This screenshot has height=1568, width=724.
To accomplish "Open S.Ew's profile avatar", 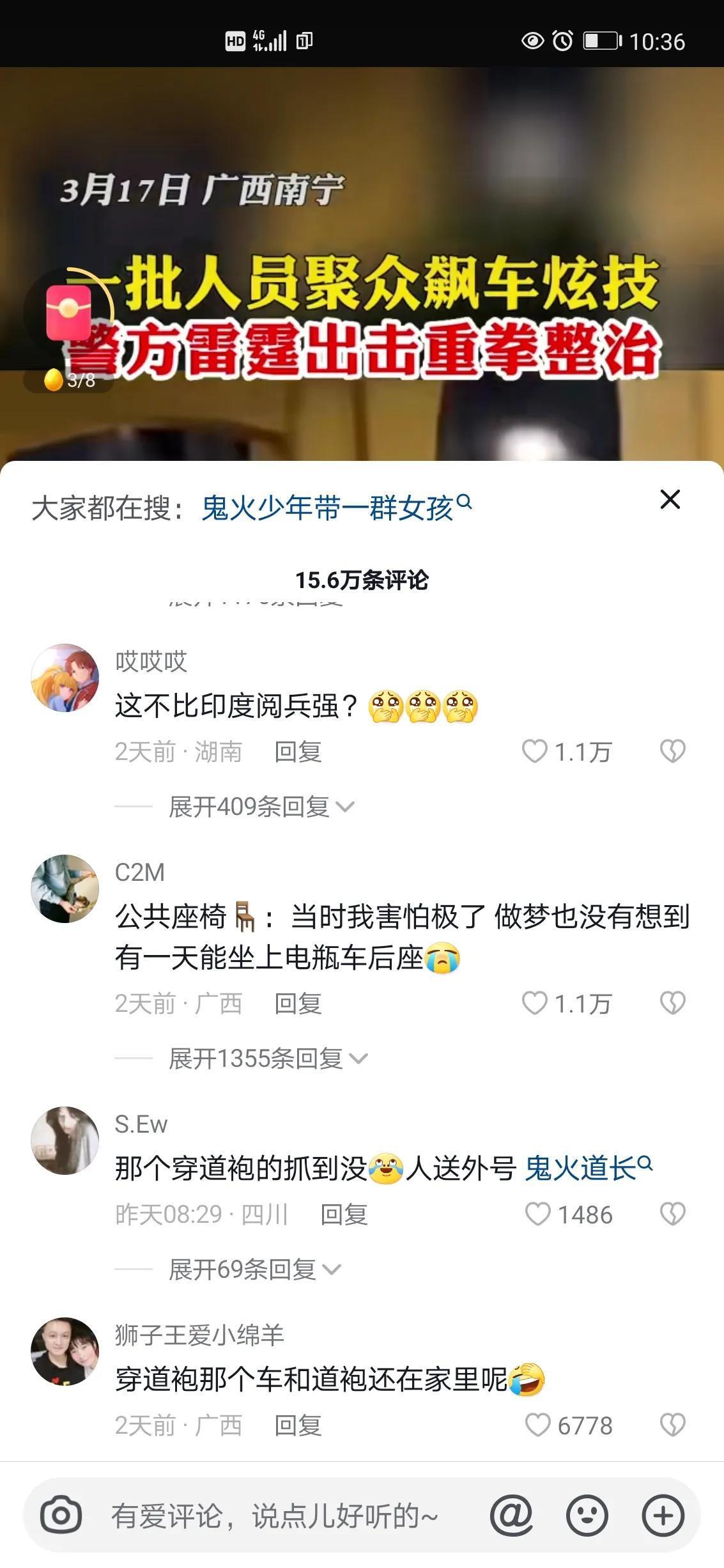I will tap(65, 1140).
